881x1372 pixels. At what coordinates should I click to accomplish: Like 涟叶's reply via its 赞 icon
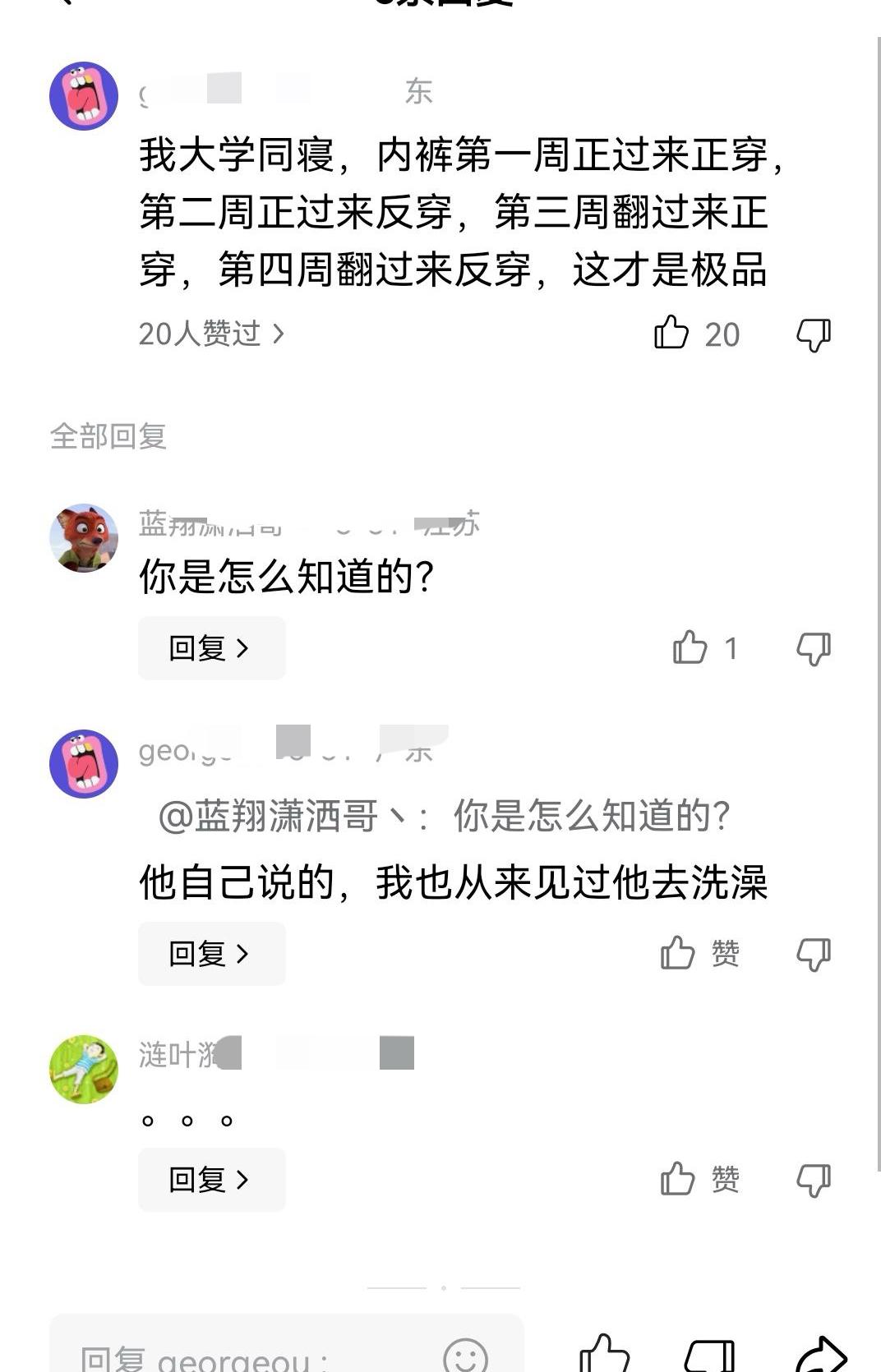click(679, 1180)
